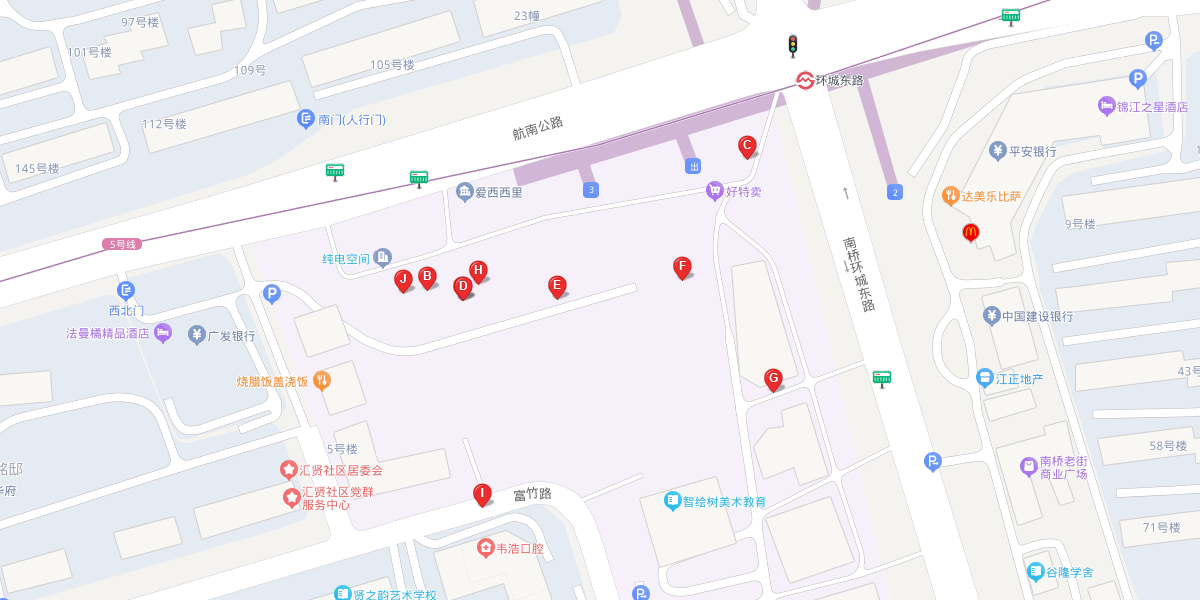Open the red marker labeled B
The image size is (1200, 600).
click(427, 277)
